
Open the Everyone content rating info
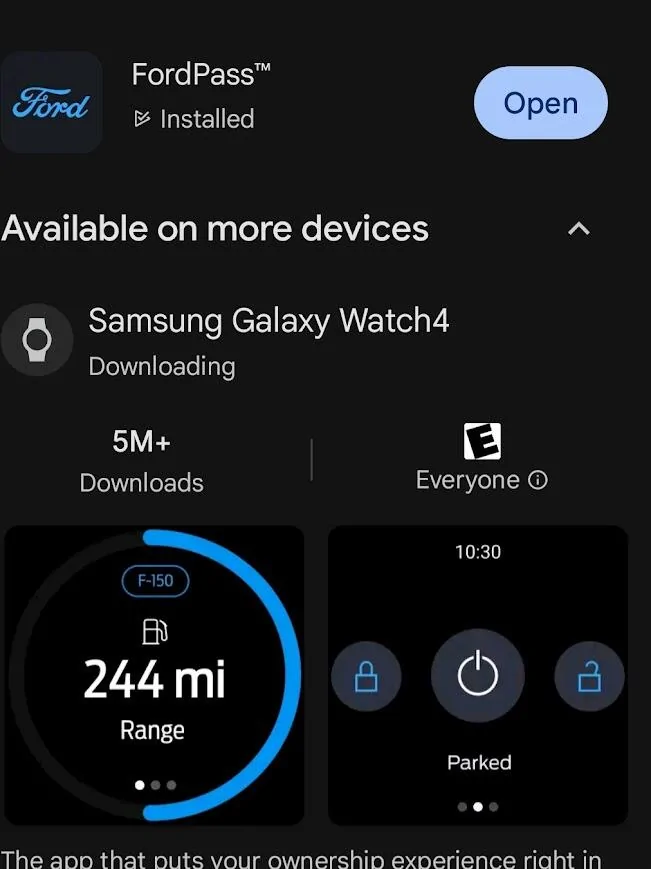[x=537, y=480]
